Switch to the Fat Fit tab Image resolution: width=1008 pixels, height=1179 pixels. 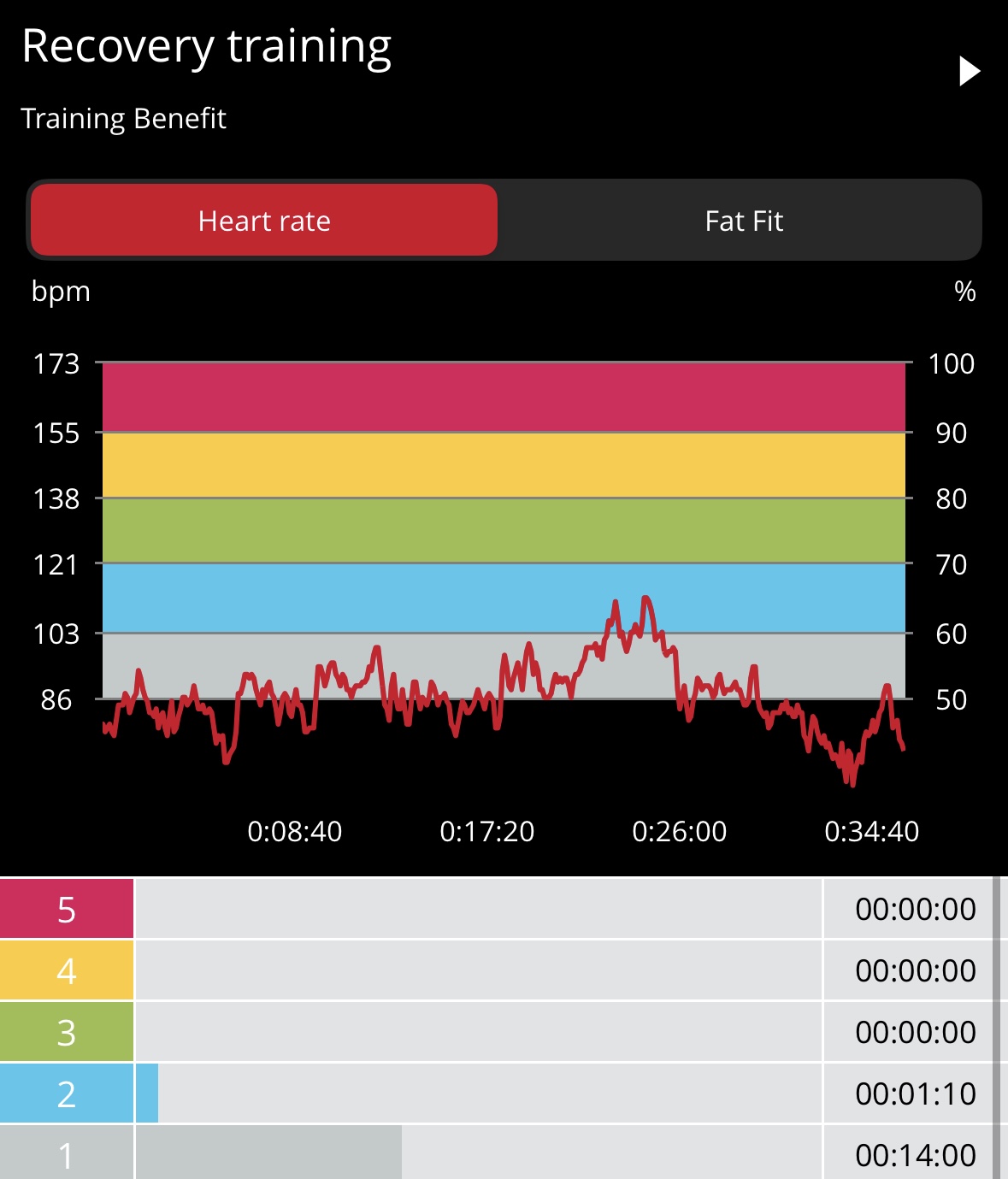click(x=743, y=221)
